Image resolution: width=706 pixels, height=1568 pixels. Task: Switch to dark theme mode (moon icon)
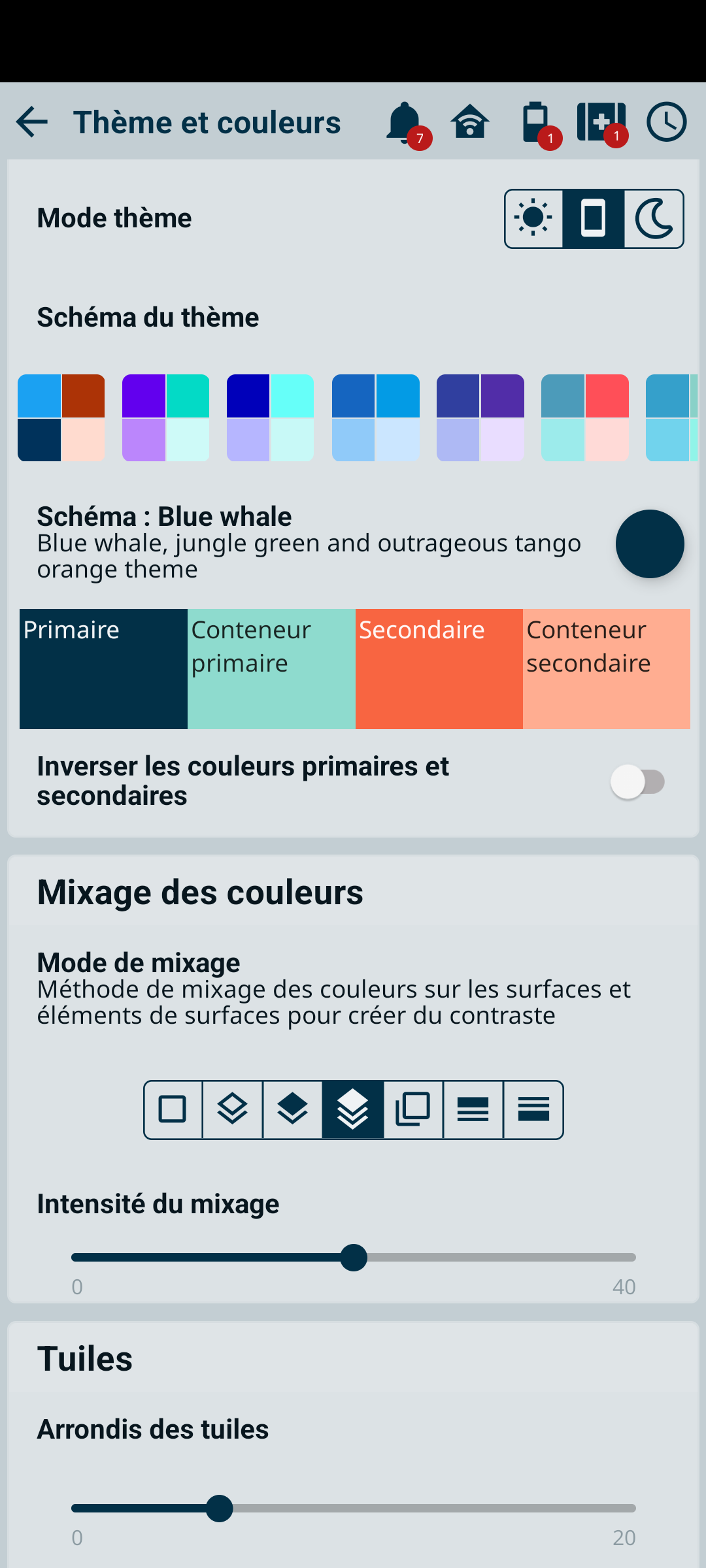coord(654,219)
